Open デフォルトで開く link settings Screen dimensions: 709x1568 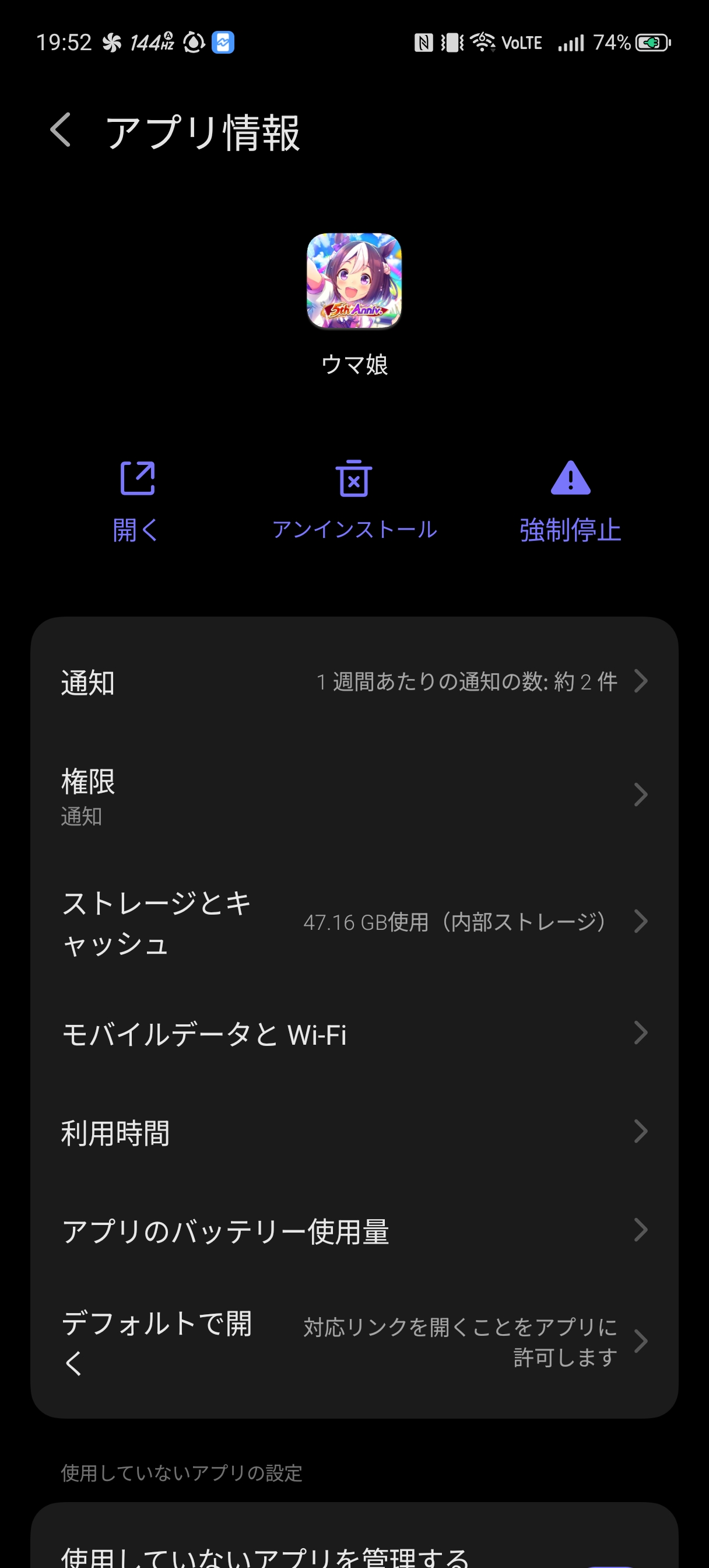point(354,1342)
